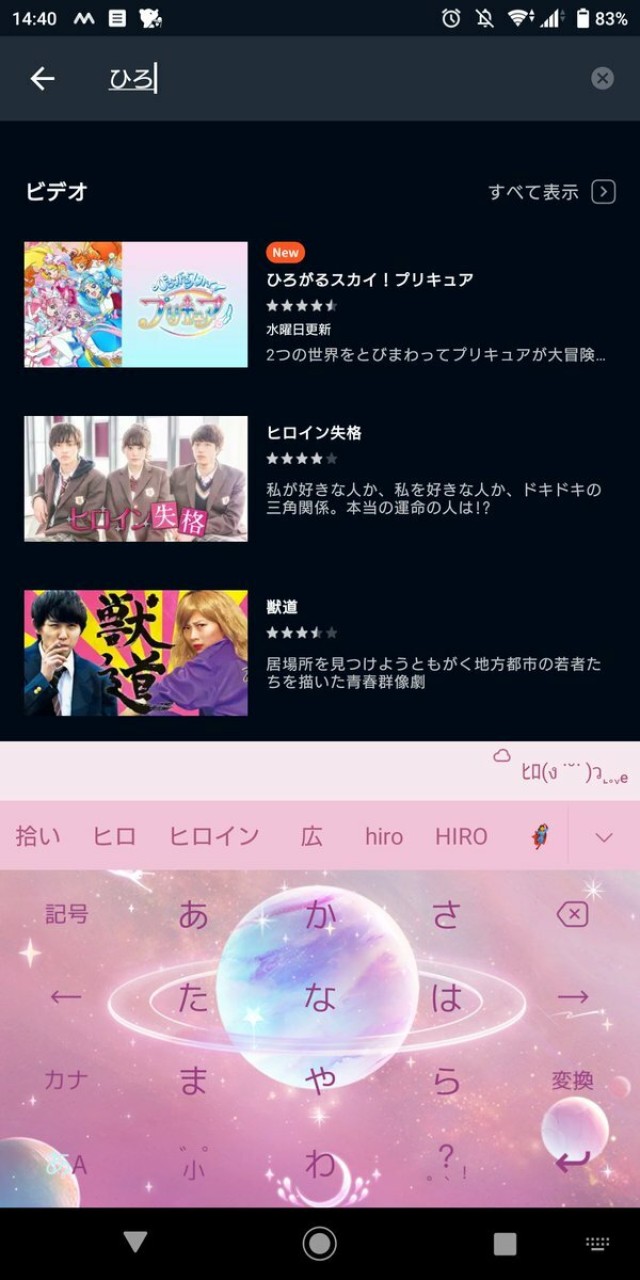
Task: Show all video results via すべて表示
Action: 551,192
